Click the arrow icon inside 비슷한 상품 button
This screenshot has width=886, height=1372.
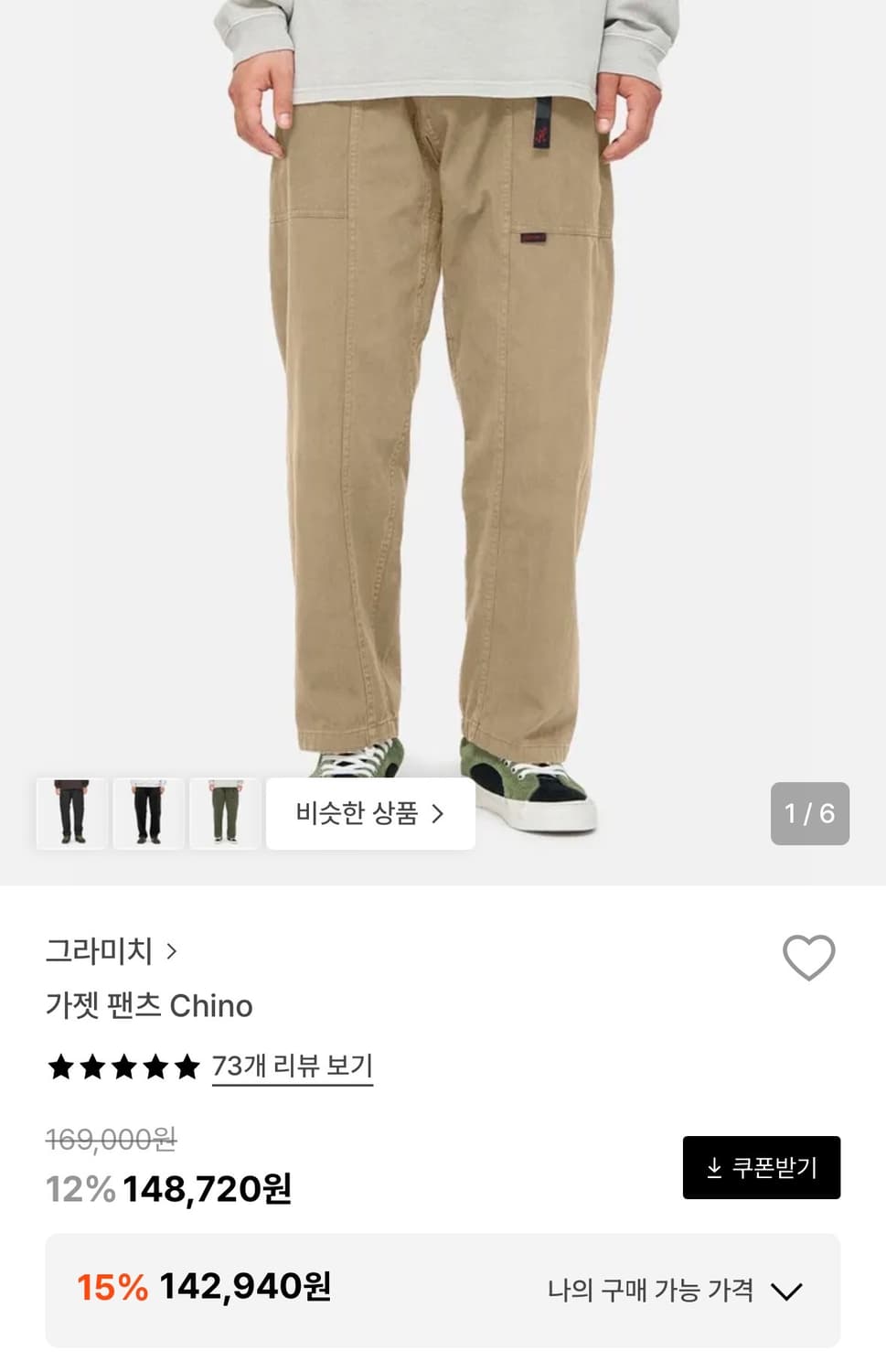click(439, 814)
